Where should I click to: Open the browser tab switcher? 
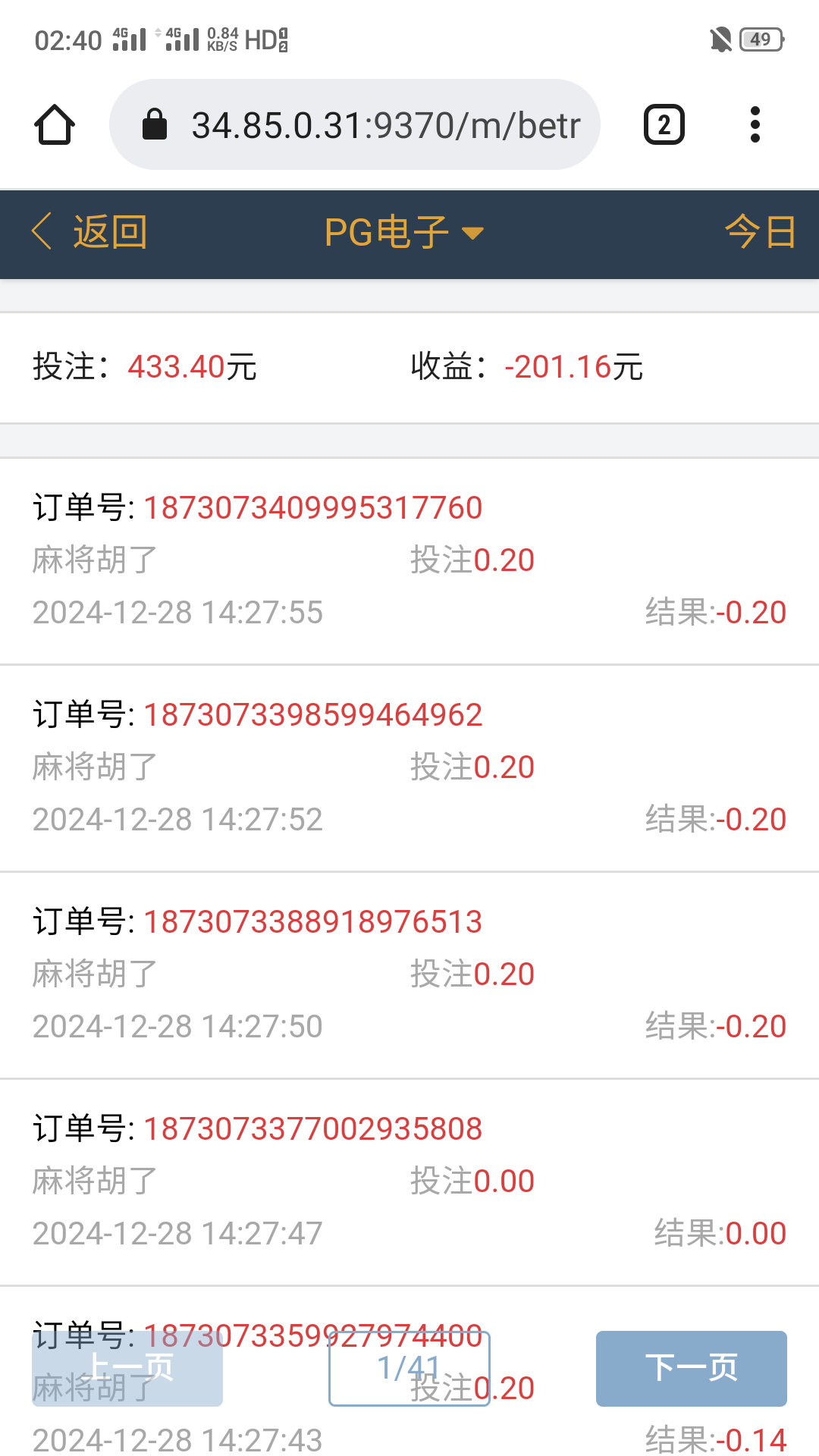tap(664, 125)
